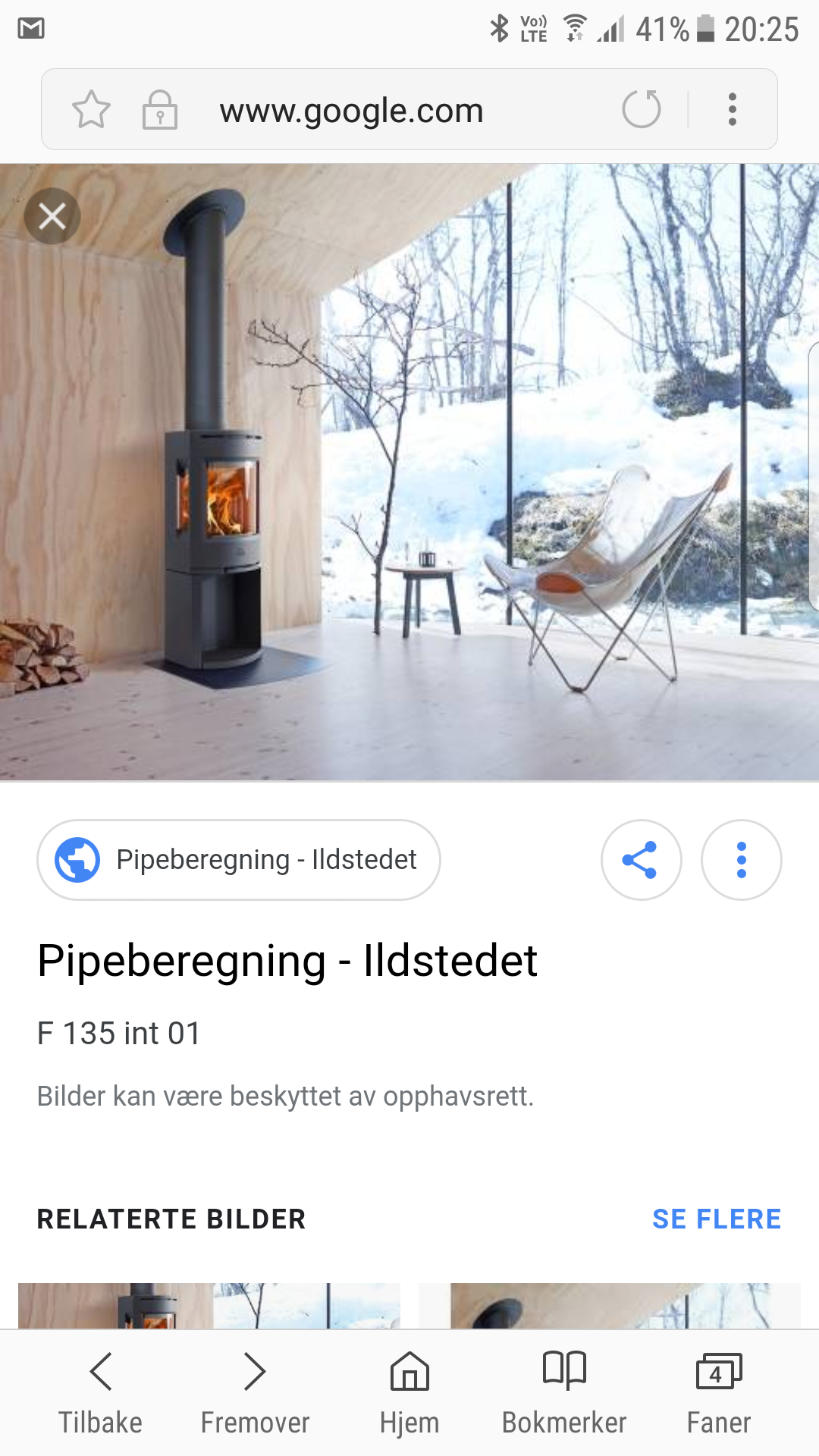Open the first related stove image
This screenshot has width=819, height=1456.
[x=209, y=1305]
